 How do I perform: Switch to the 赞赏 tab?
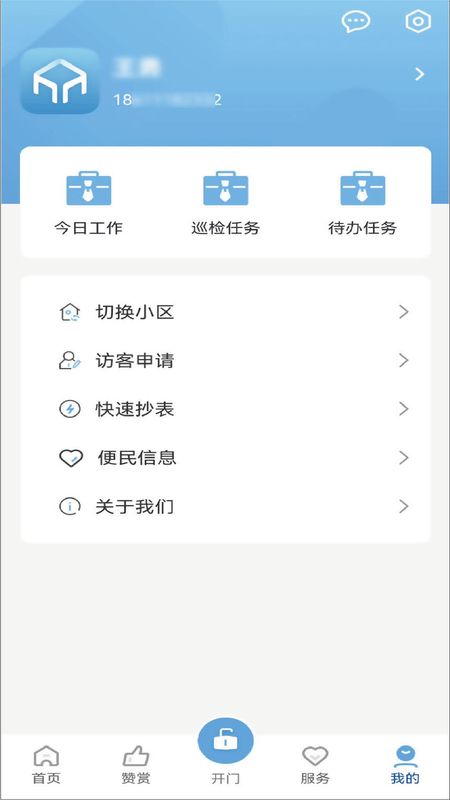[x=136, y=764]
